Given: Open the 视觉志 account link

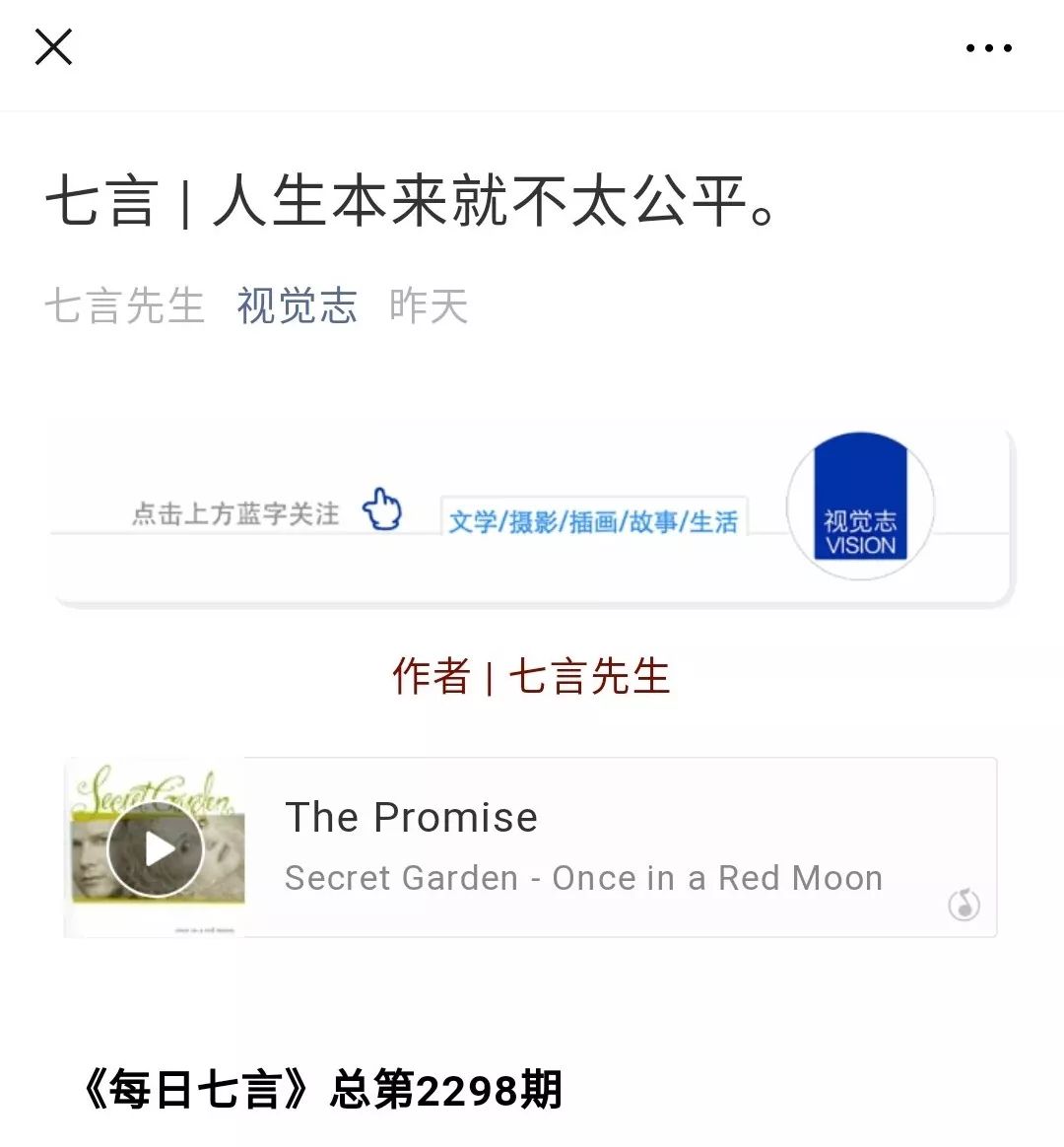Looking at the screenshot, I should pyautogui.click(x=297, y=305).
